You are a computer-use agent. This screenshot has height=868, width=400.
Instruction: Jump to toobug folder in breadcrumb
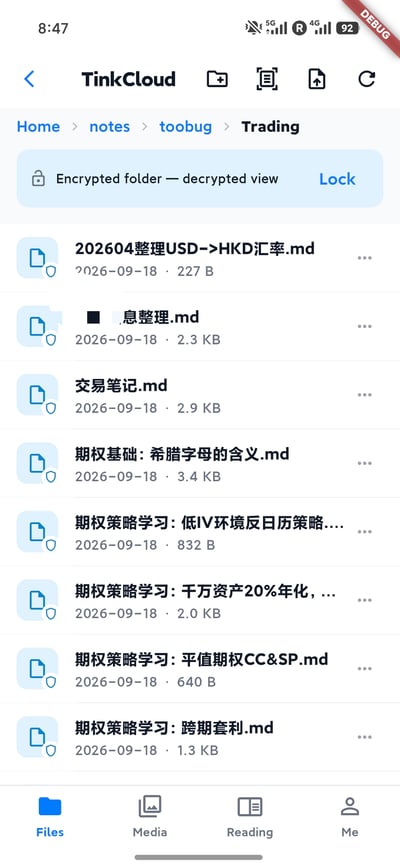coord(185,126)
